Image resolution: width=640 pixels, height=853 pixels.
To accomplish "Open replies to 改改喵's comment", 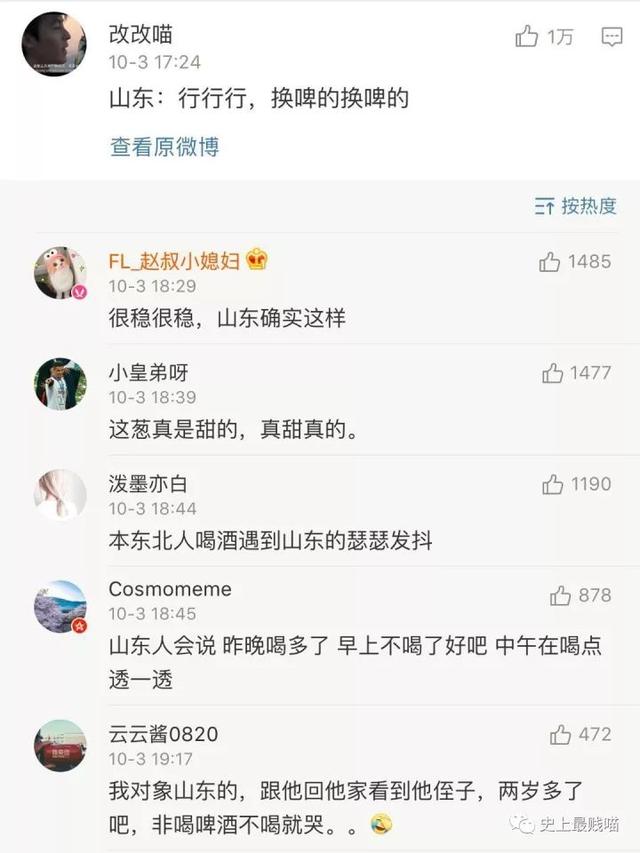I will click(612, 38).
